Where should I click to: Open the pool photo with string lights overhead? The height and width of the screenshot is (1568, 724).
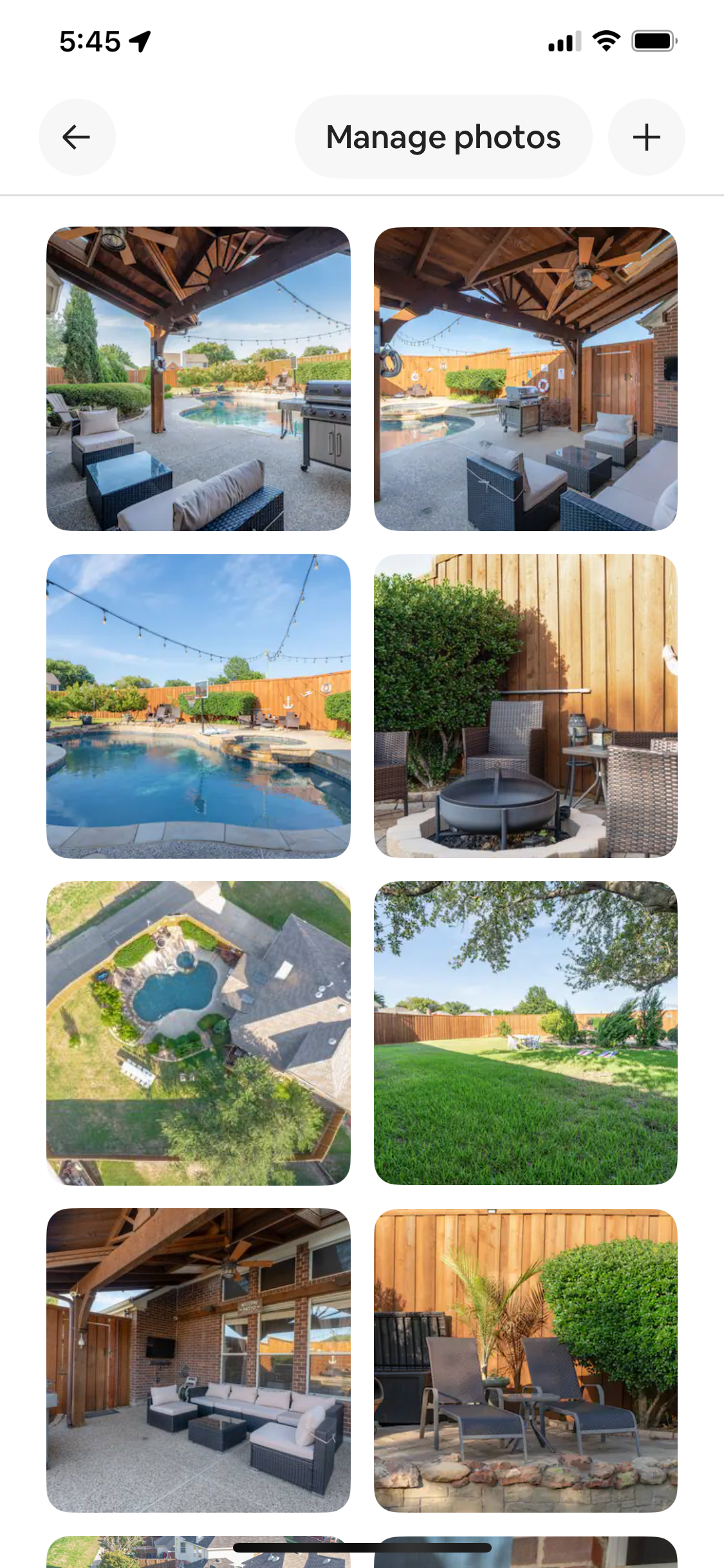(x=198, y=706)
